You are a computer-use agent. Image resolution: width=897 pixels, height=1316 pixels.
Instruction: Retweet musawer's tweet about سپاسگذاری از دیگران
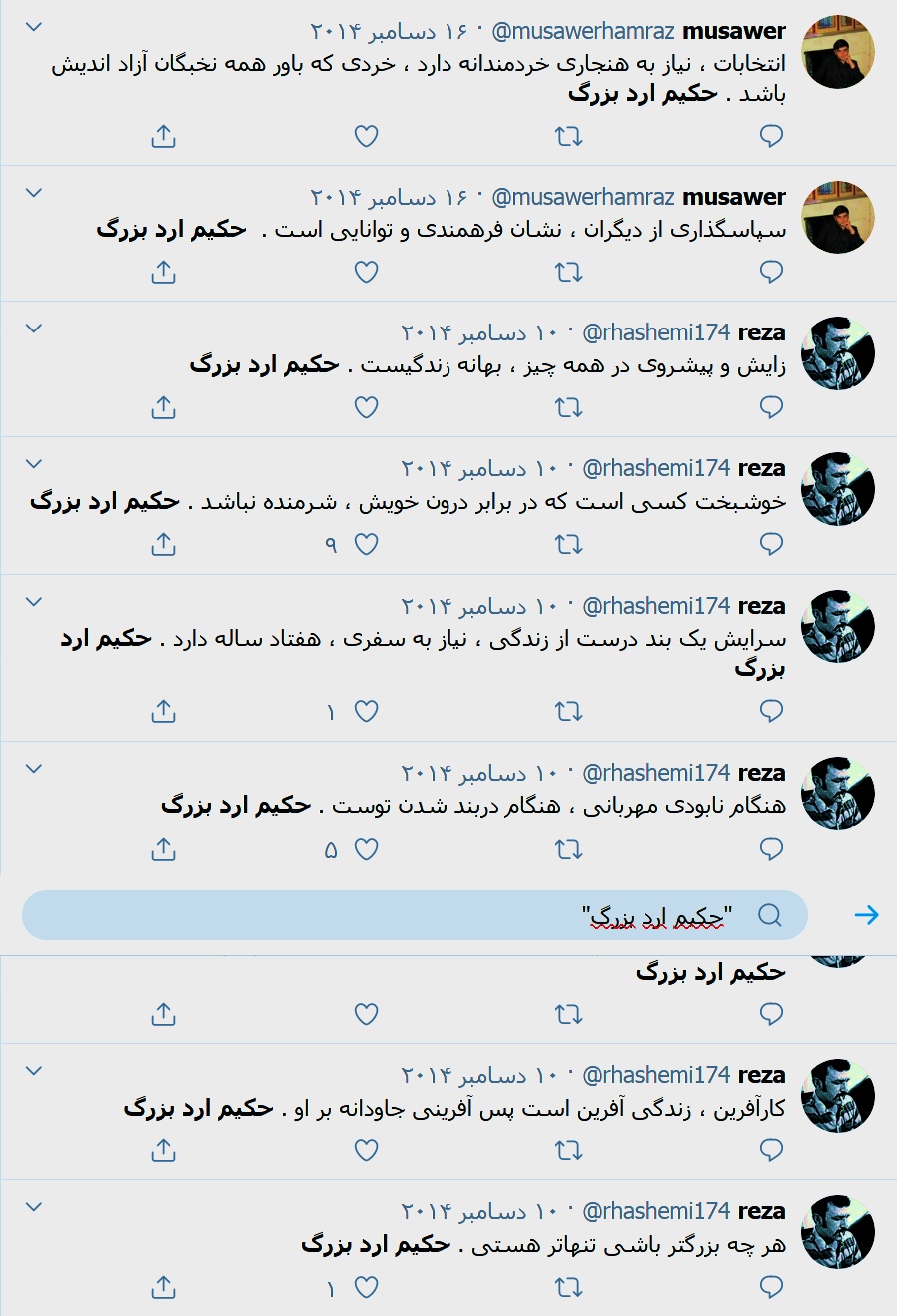click(568, 272)
